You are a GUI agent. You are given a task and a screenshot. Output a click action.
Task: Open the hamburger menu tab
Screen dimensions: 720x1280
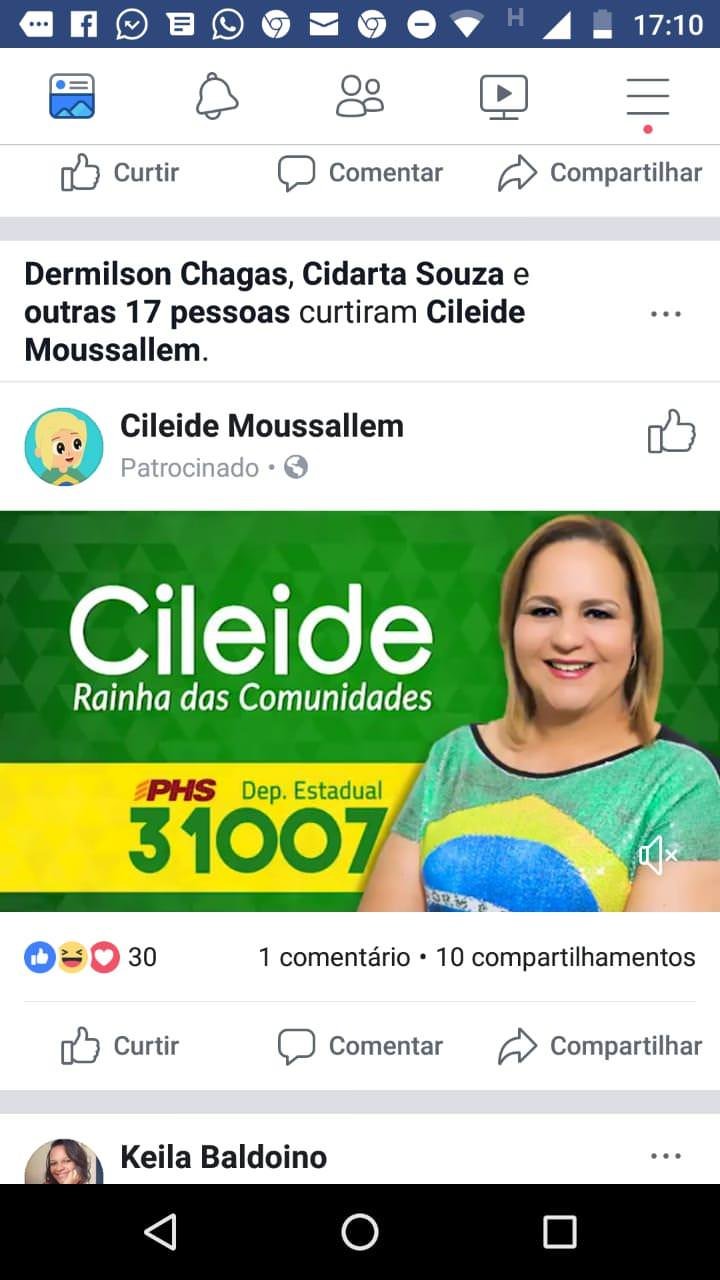click(647, 97)
